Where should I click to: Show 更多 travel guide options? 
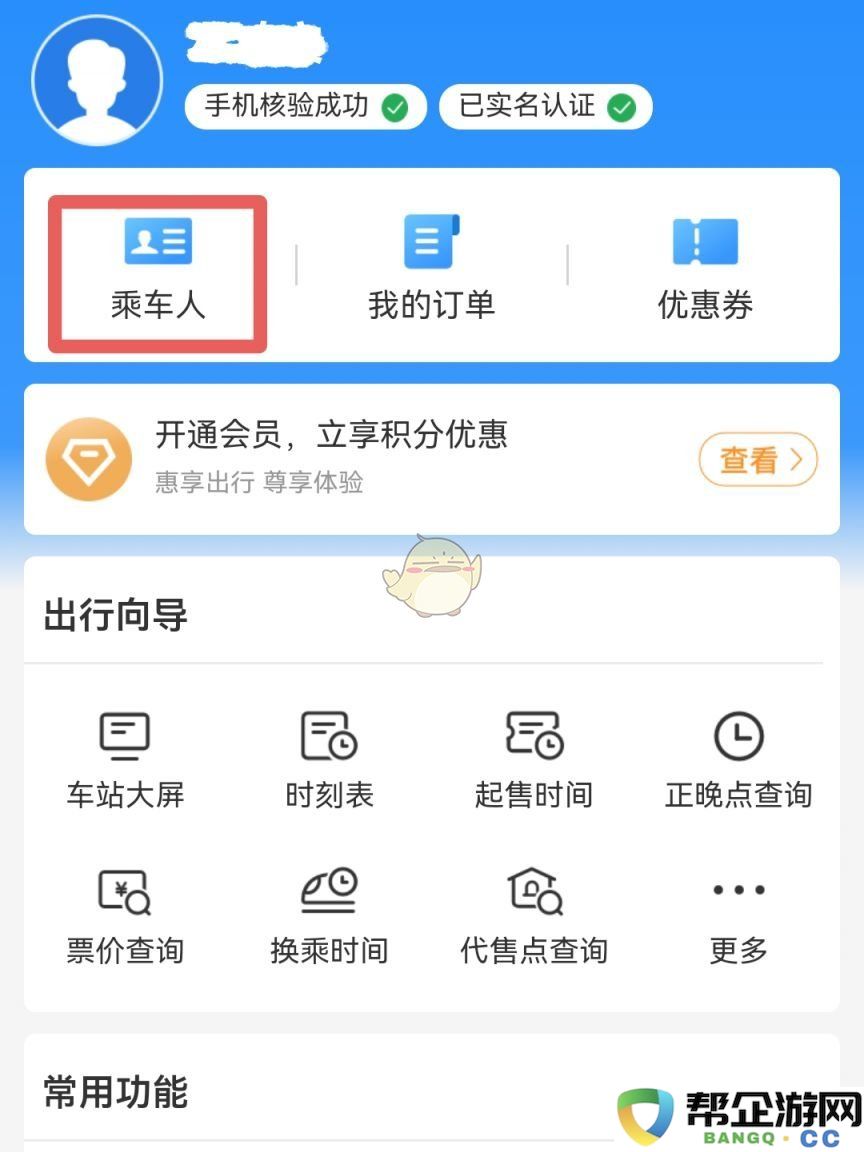[738, 915]
